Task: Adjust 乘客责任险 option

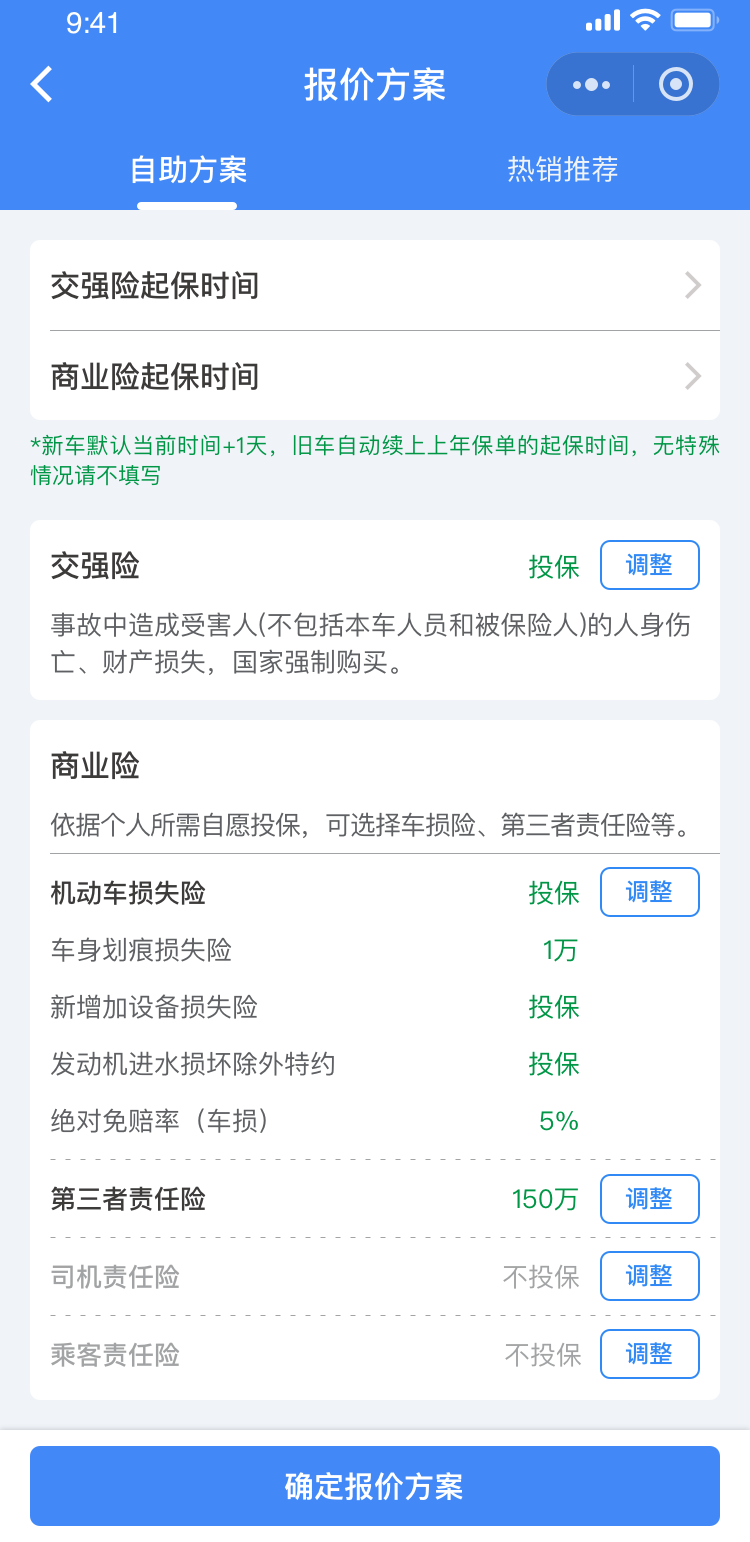Action: click(650, 1354)
